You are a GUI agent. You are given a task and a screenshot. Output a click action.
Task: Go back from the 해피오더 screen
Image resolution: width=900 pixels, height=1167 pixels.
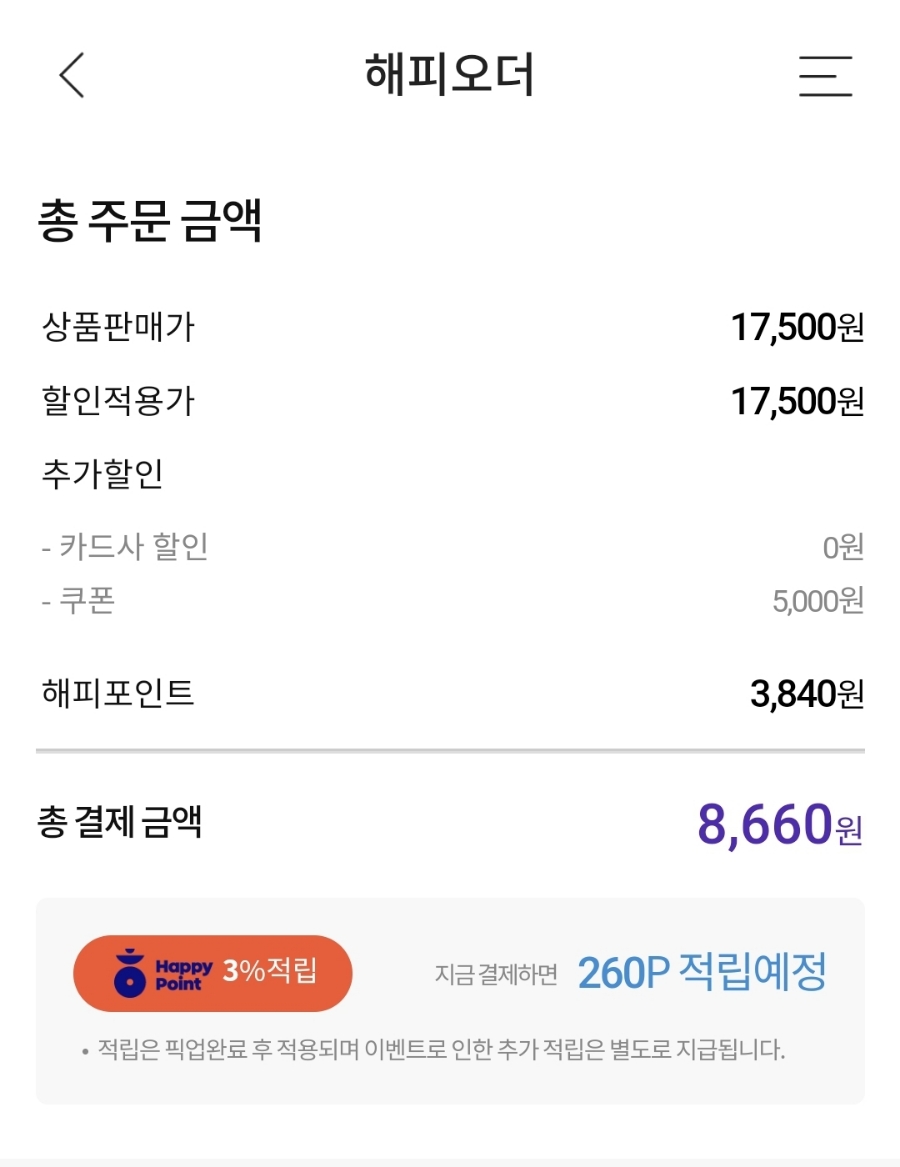(x=72, y=76)
